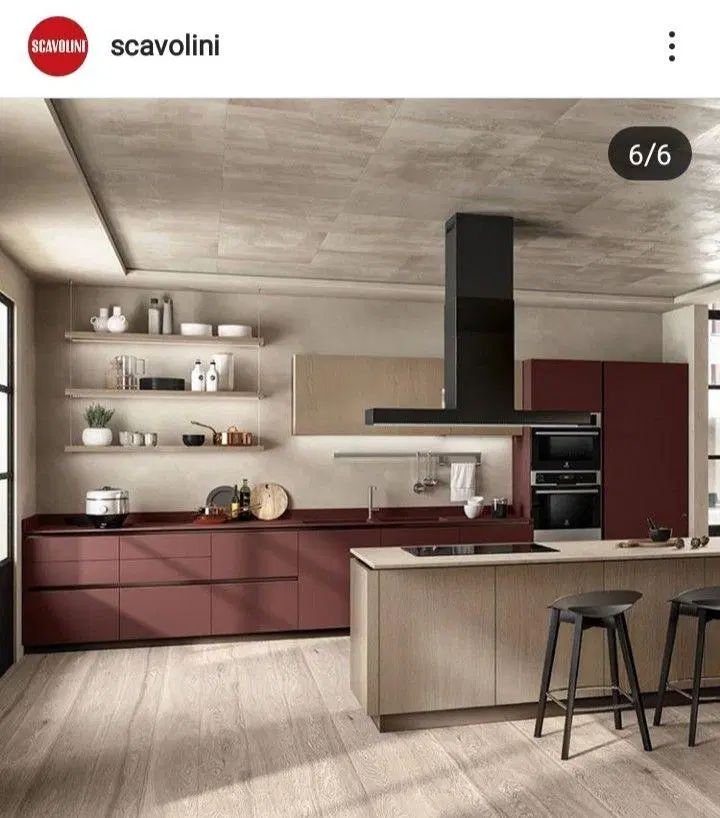Open the scavolini profile avatar
Screen dimensions: 720x818
pyautogui.click(x=57, y=46)
